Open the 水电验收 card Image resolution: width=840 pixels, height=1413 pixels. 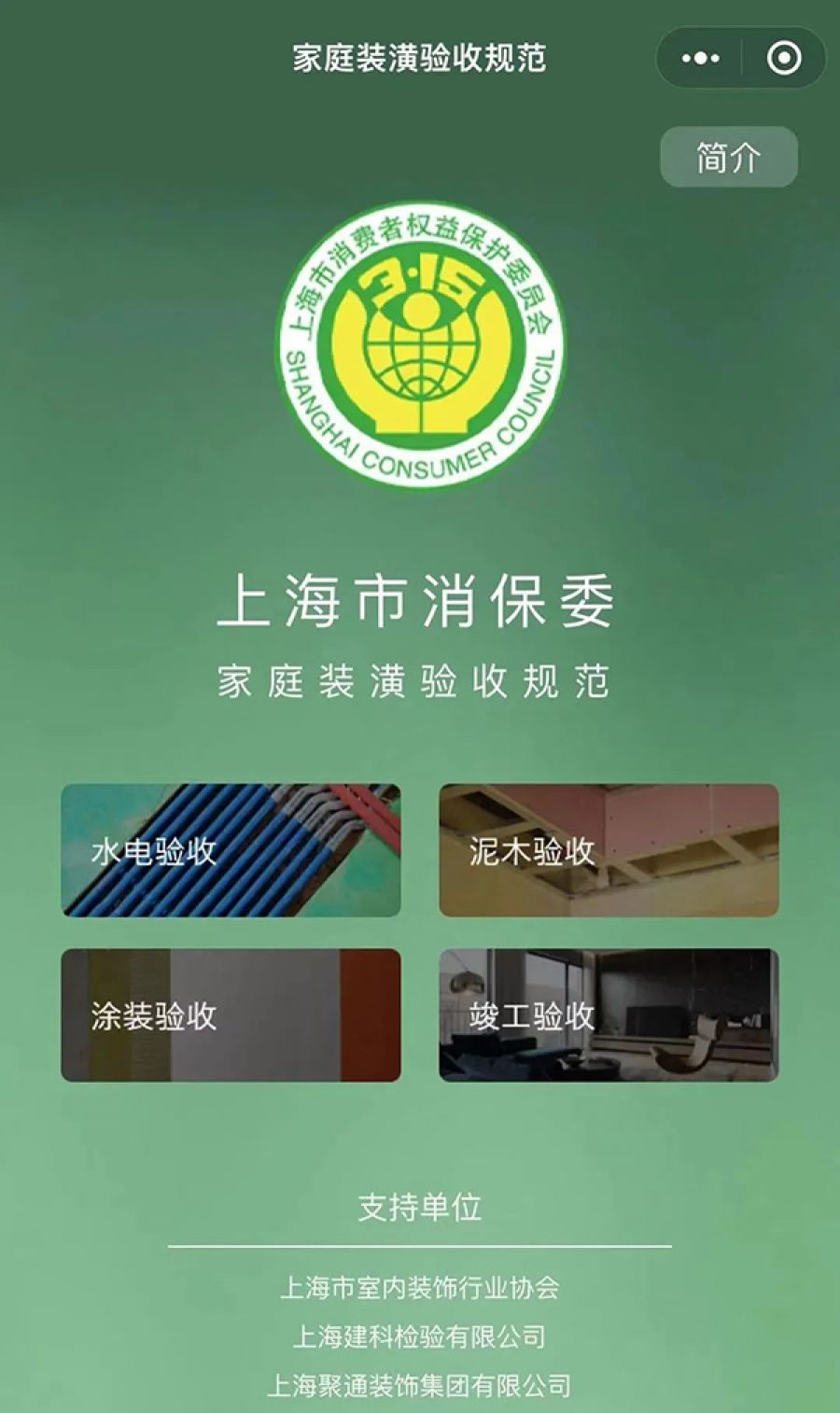pos(231,850)
